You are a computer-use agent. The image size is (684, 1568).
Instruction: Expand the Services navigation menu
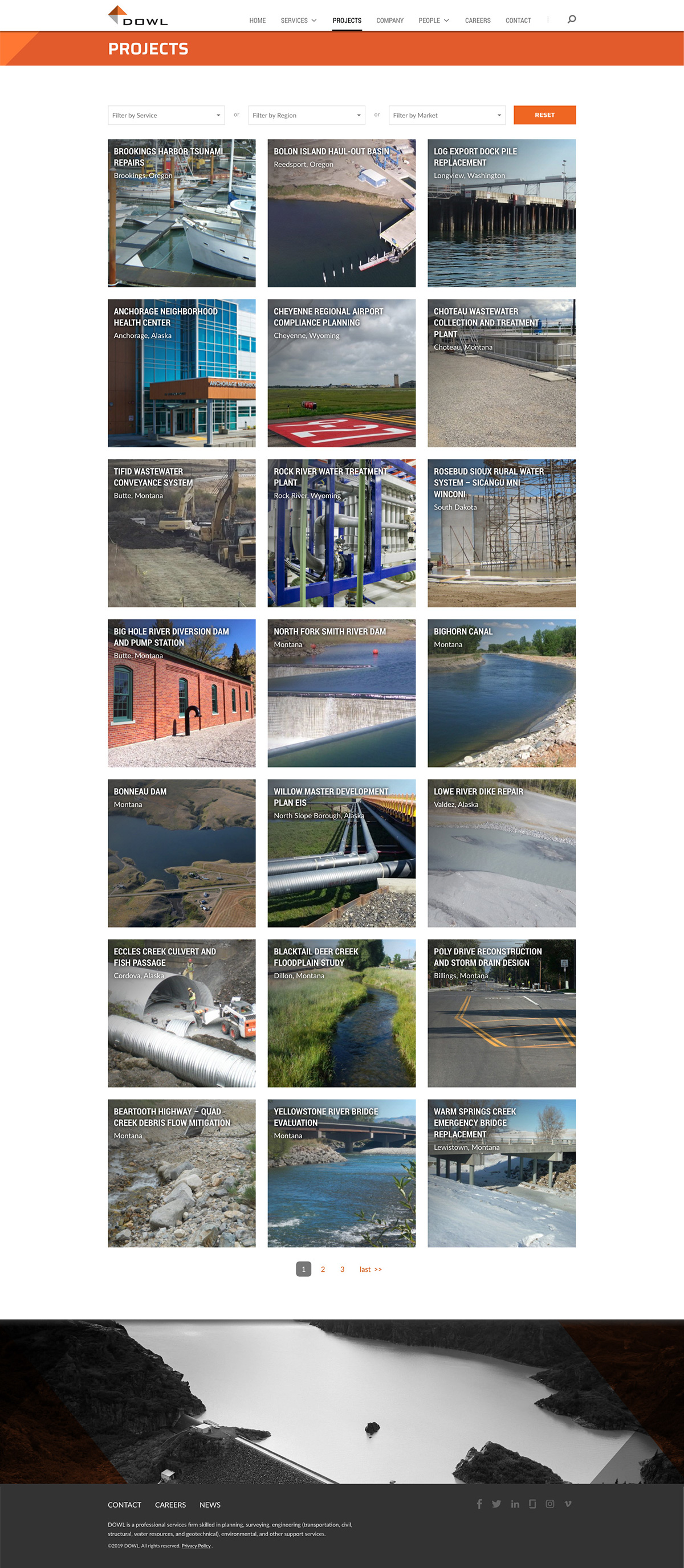tap(299, 21)
